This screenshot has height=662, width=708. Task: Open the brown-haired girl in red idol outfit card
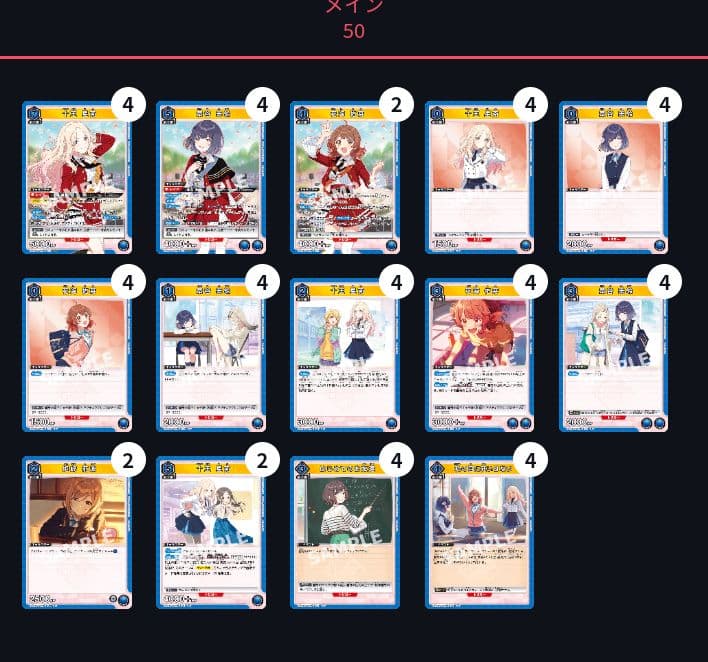click(345, 177)
